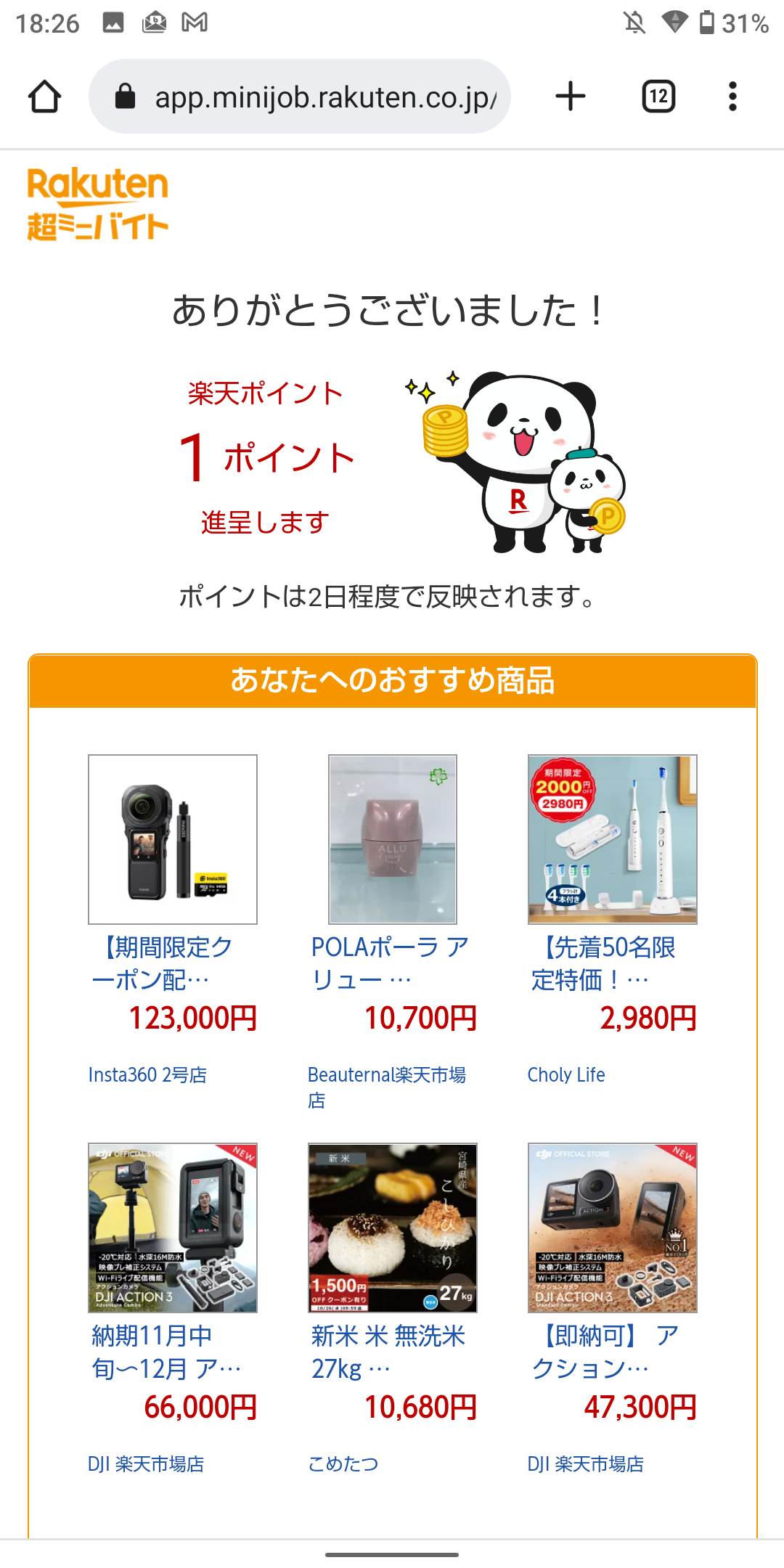Visit the こめたつ shop
The image size is (784, 1568).
click(343, 1464)
